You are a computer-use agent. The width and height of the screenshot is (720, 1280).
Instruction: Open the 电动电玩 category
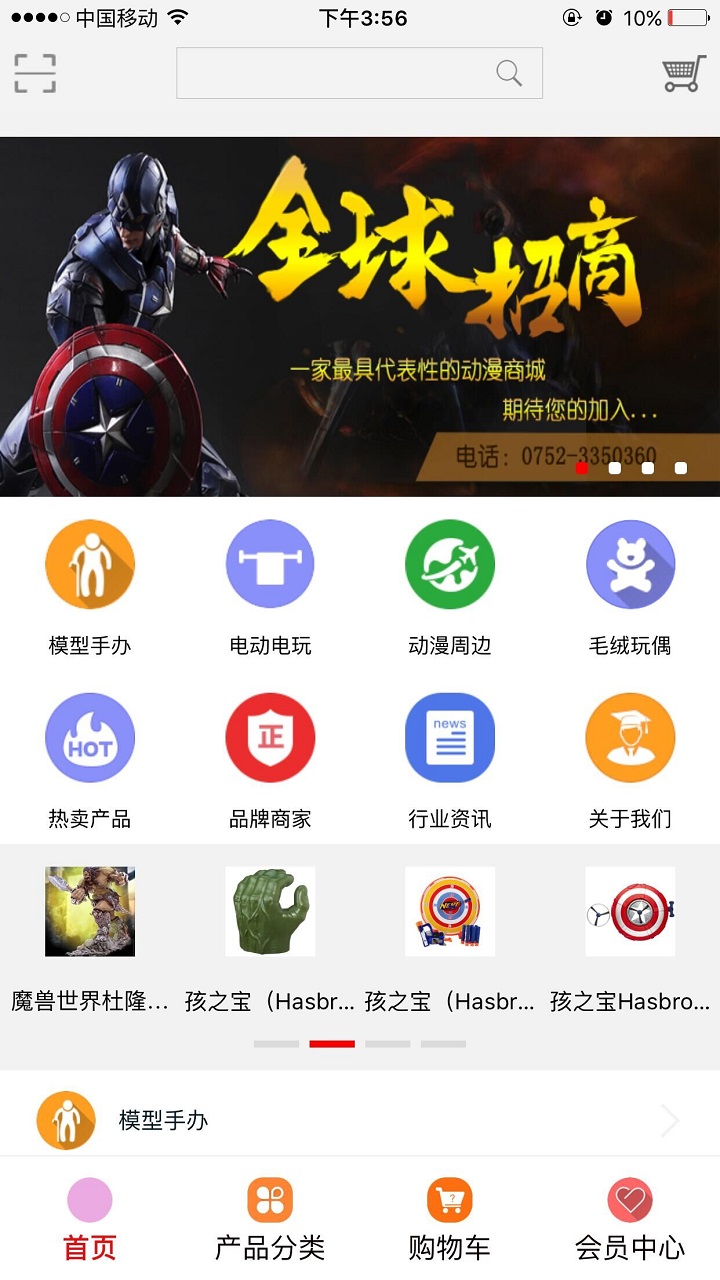click(x=270, y=565)
